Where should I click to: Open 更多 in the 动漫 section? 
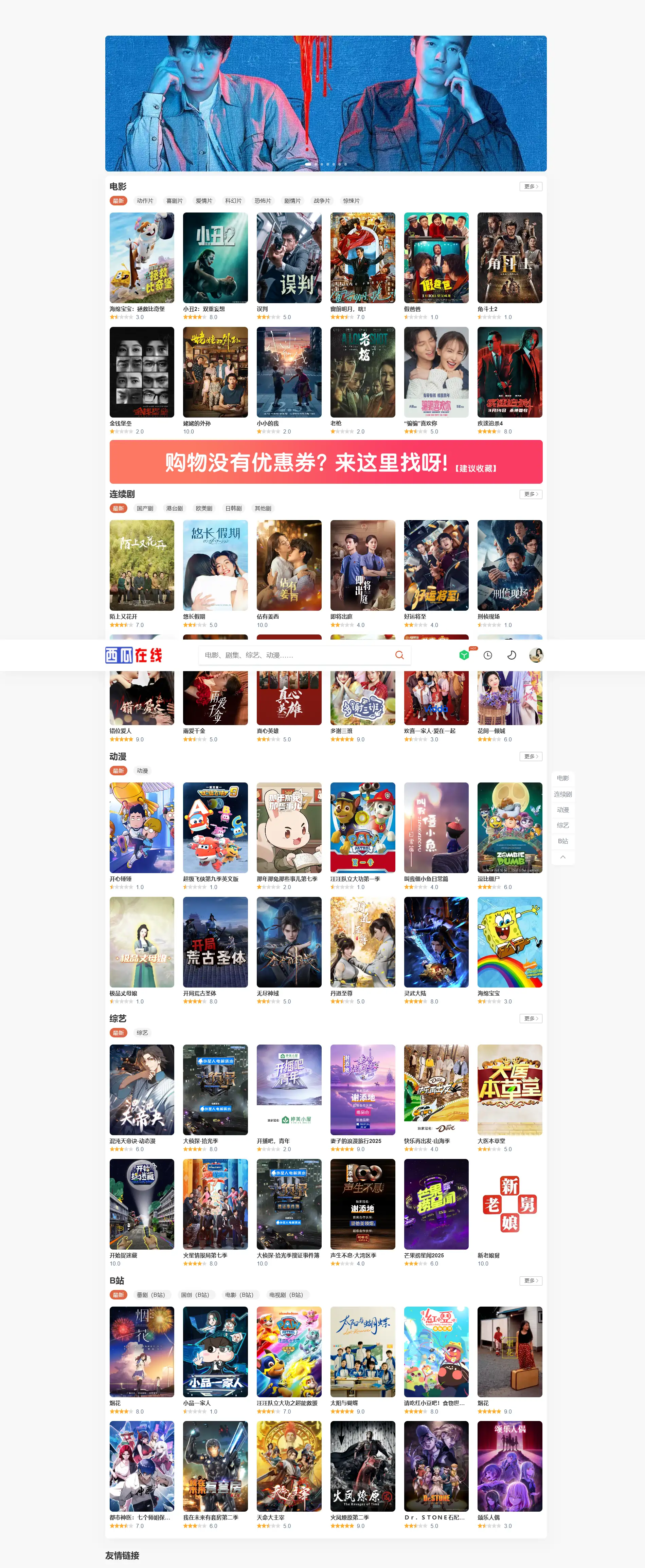[531, 756]
